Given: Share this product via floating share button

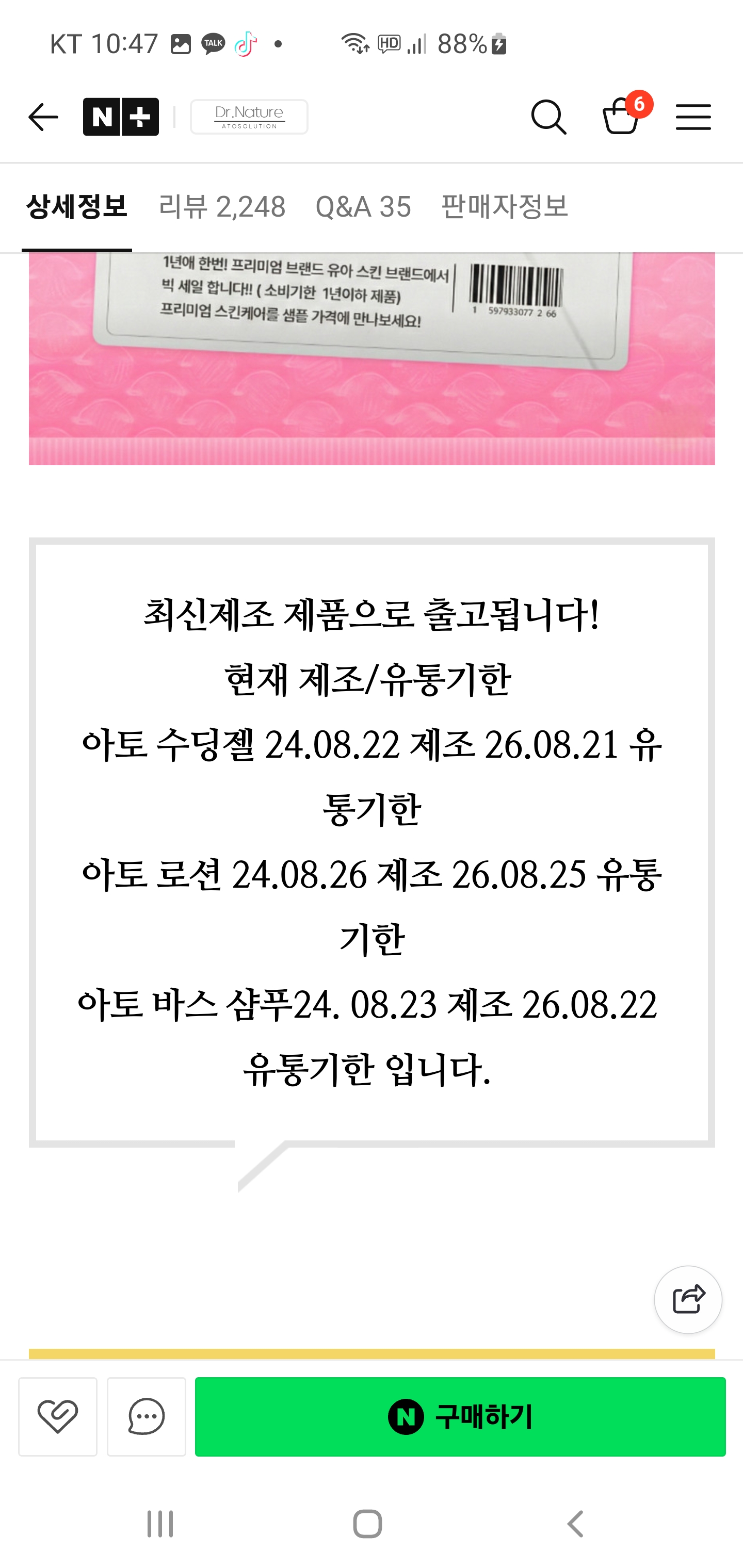Looking at the screenshot, I should tap(688, 1300).
